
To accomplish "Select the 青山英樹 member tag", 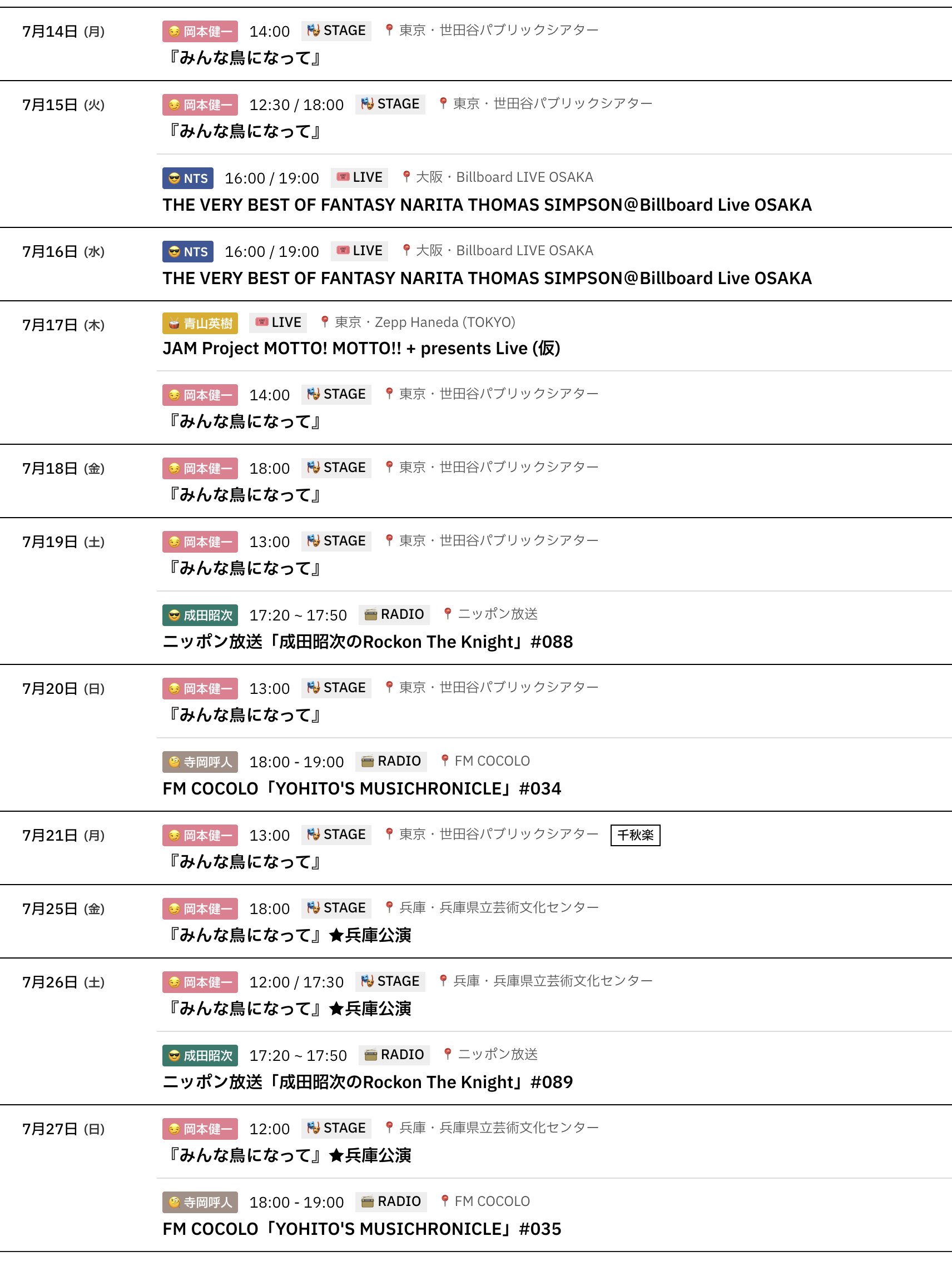I will click(x=200, y=323).
